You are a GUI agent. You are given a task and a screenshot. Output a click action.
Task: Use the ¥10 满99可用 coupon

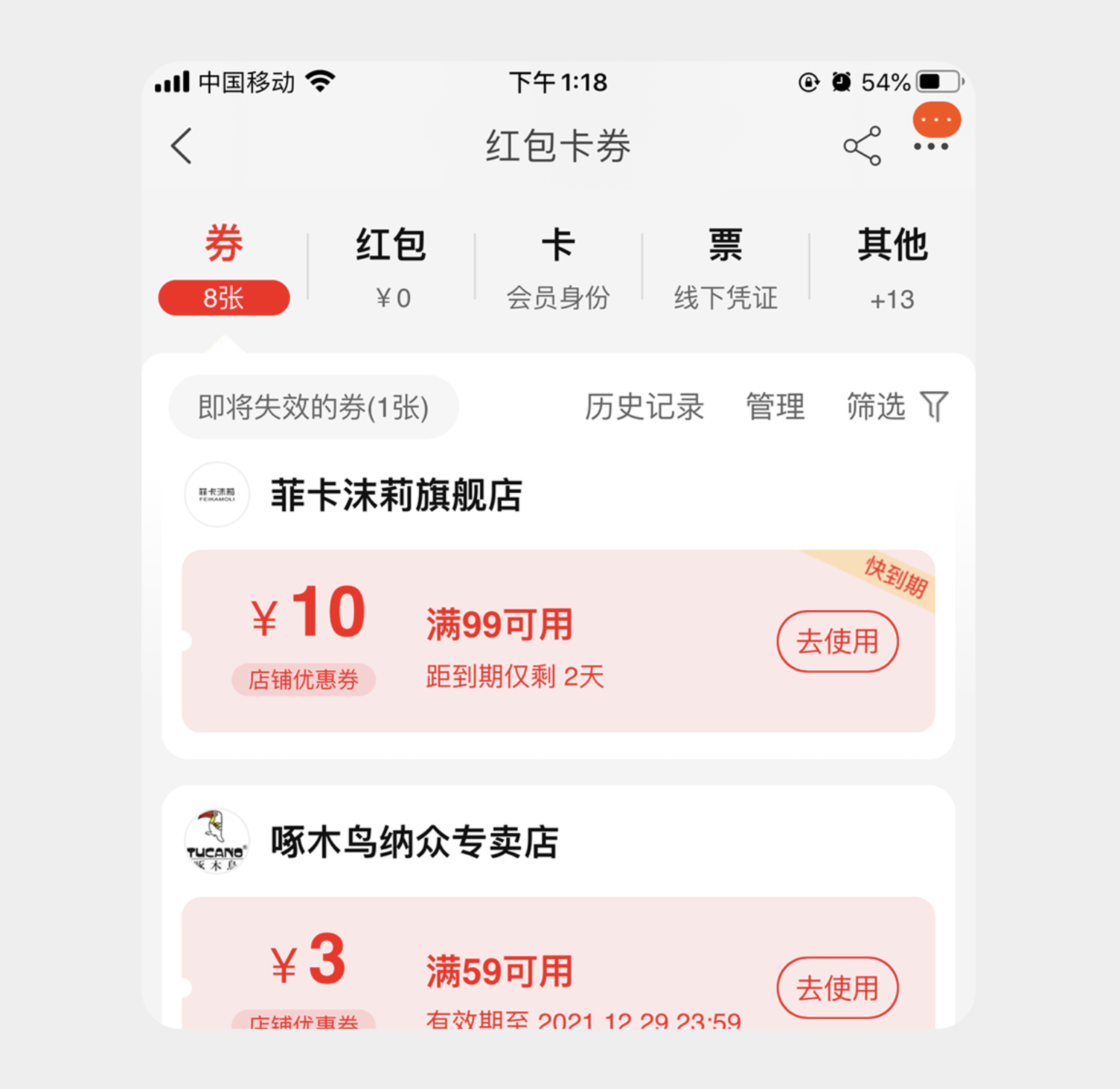[x=837, y=641]
